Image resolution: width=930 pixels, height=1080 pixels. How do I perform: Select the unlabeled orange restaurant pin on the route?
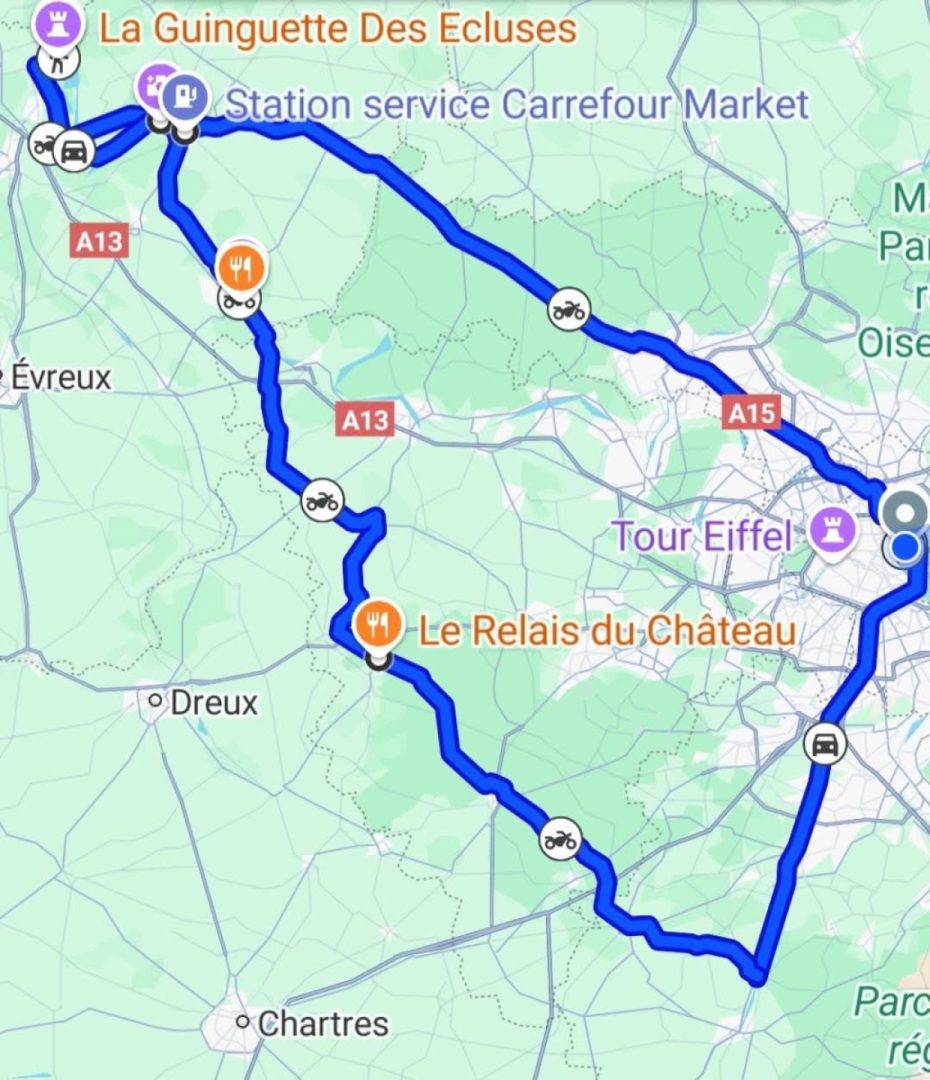coord(240,266)
